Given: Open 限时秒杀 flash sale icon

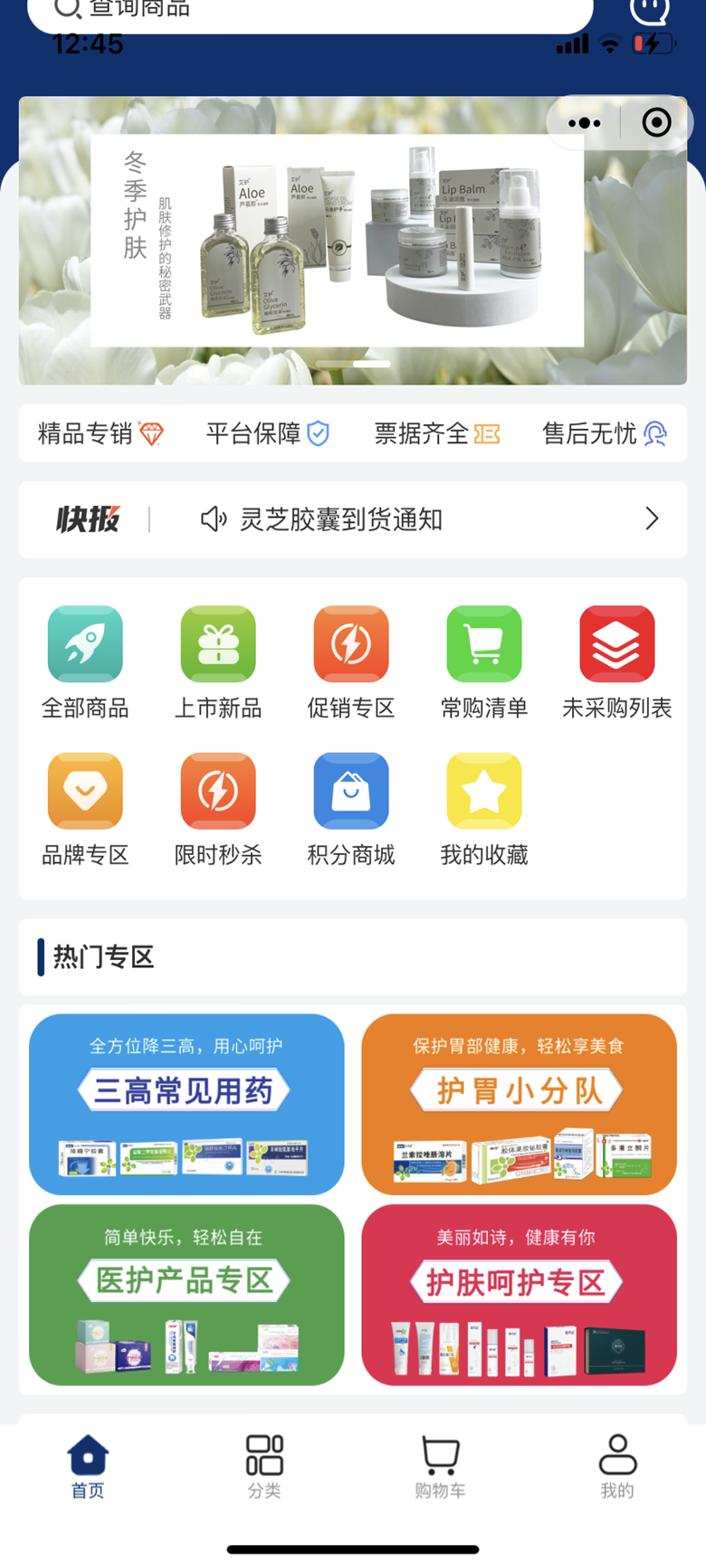Looking at the screenshot, I should [x=218, y=791].
